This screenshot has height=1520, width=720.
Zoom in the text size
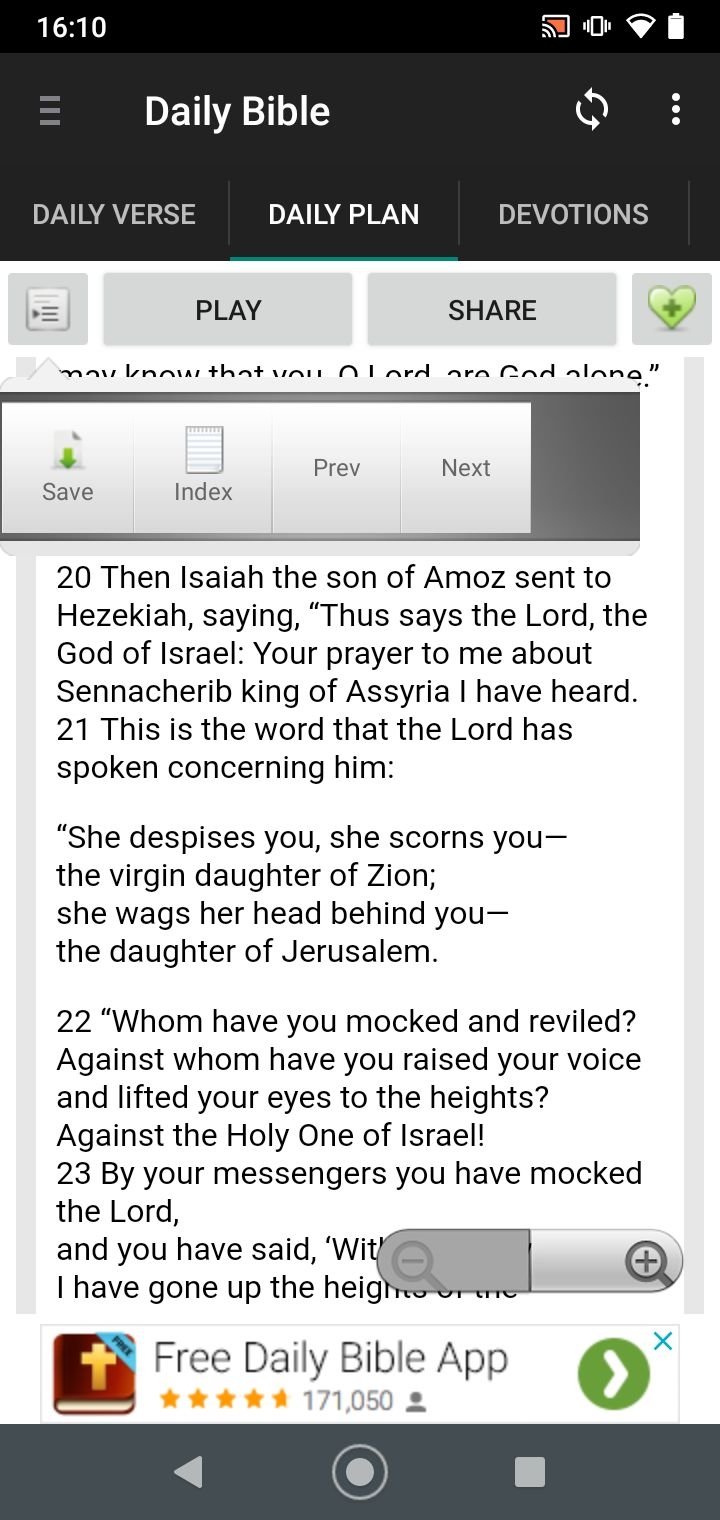point(607,1261)
